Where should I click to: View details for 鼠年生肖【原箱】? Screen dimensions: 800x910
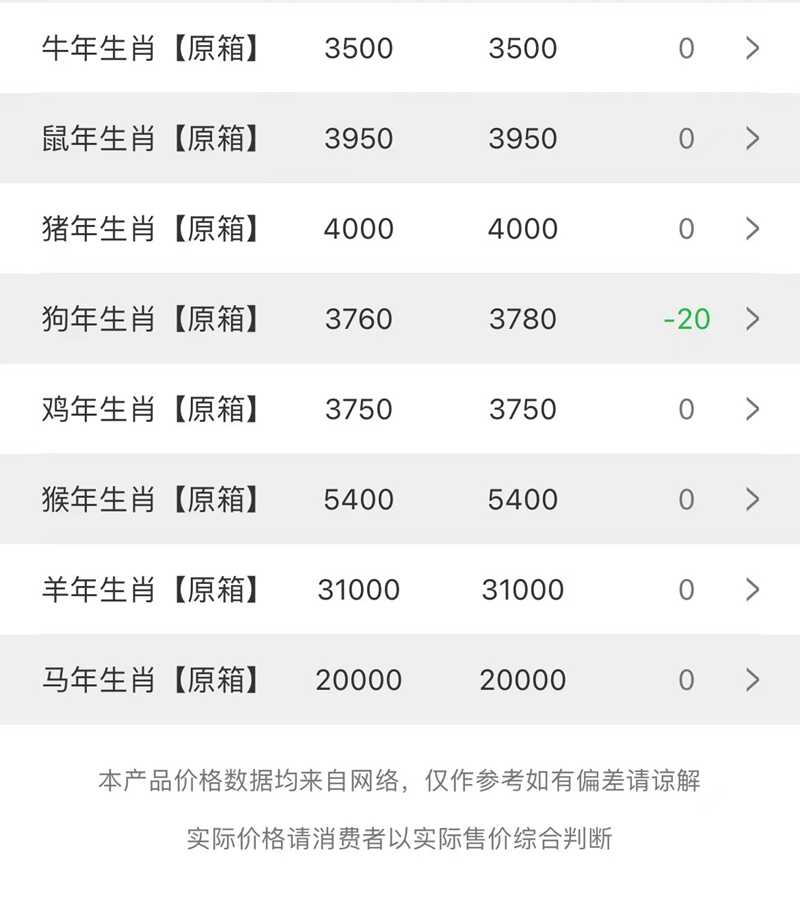(400, 138)
